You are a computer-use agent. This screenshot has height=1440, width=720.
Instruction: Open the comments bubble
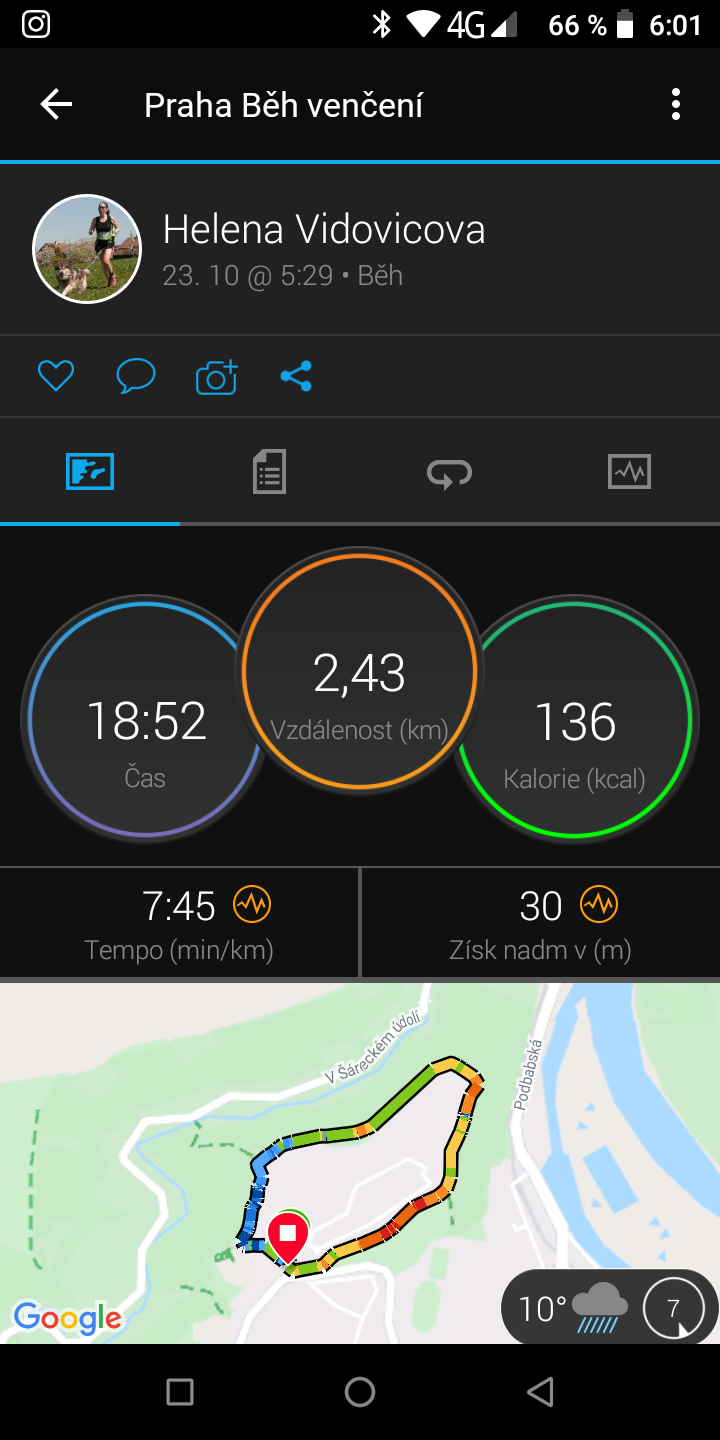point(136,376)
